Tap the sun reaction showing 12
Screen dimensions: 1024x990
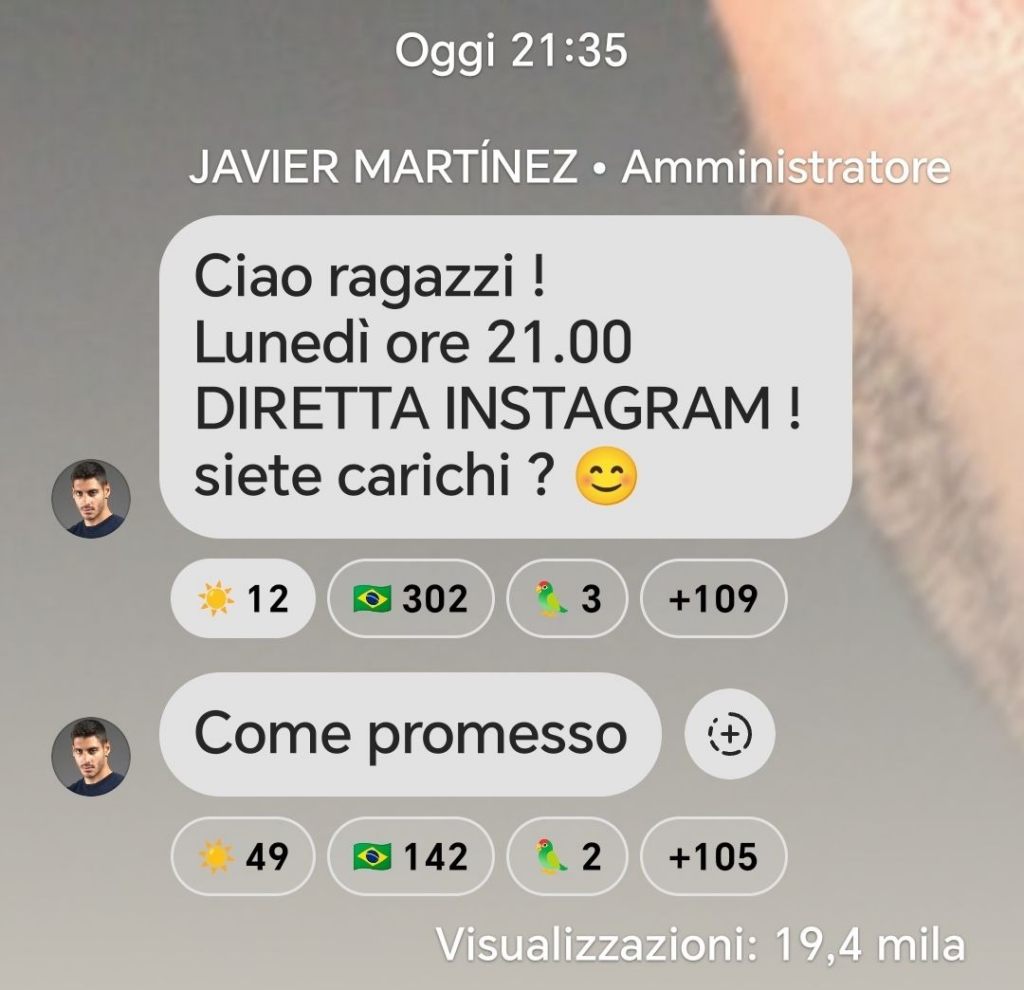tap(243, 599)
